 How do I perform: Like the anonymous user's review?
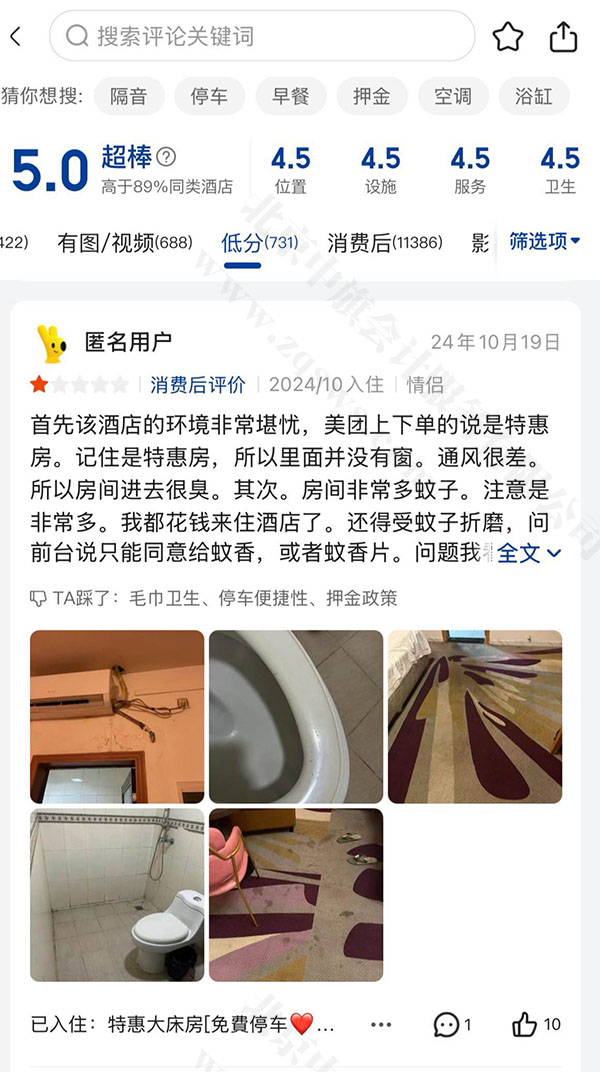tap(536, 1024)
